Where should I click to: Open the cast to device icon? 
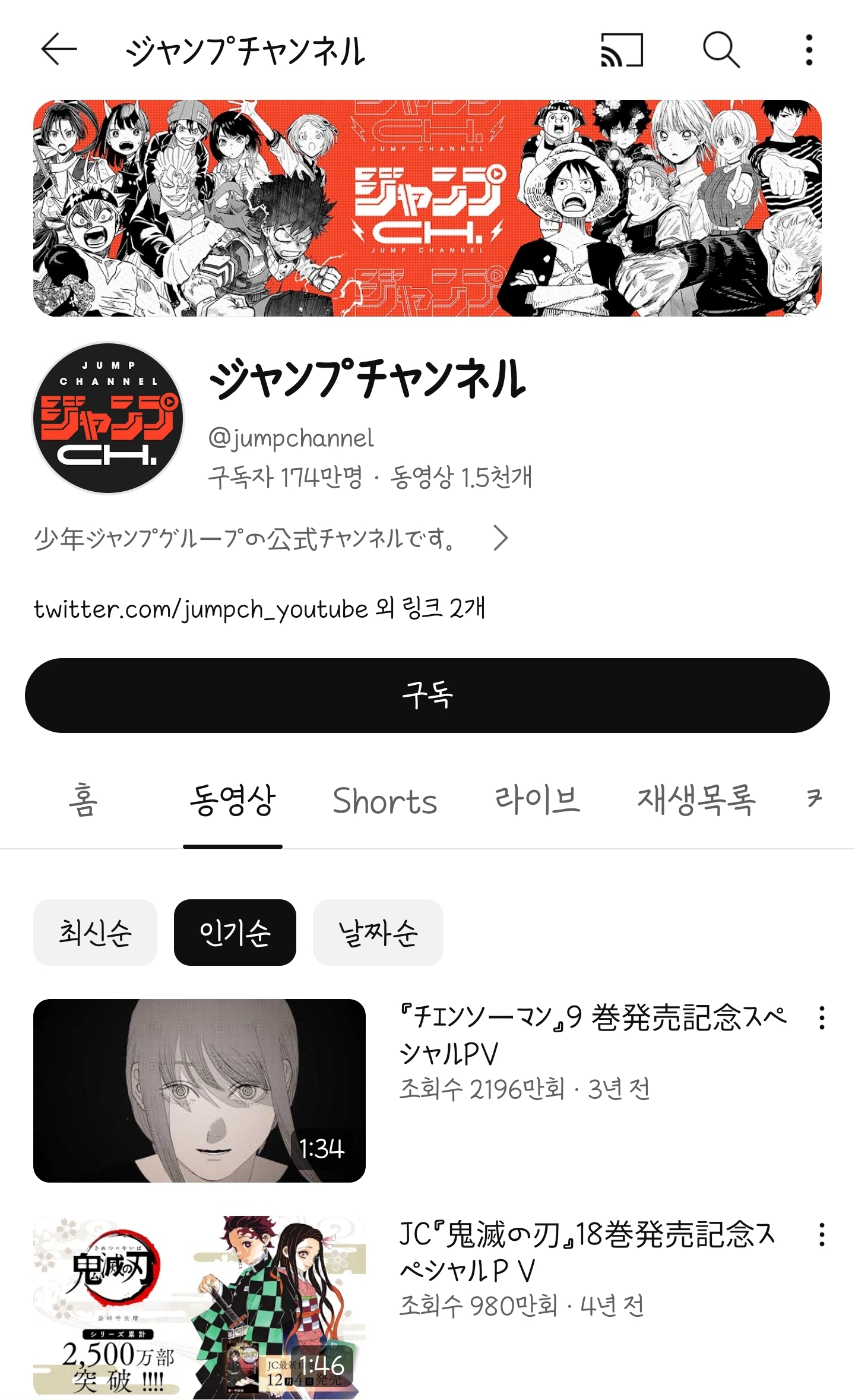pyautogui.click(x=622, y=50)
